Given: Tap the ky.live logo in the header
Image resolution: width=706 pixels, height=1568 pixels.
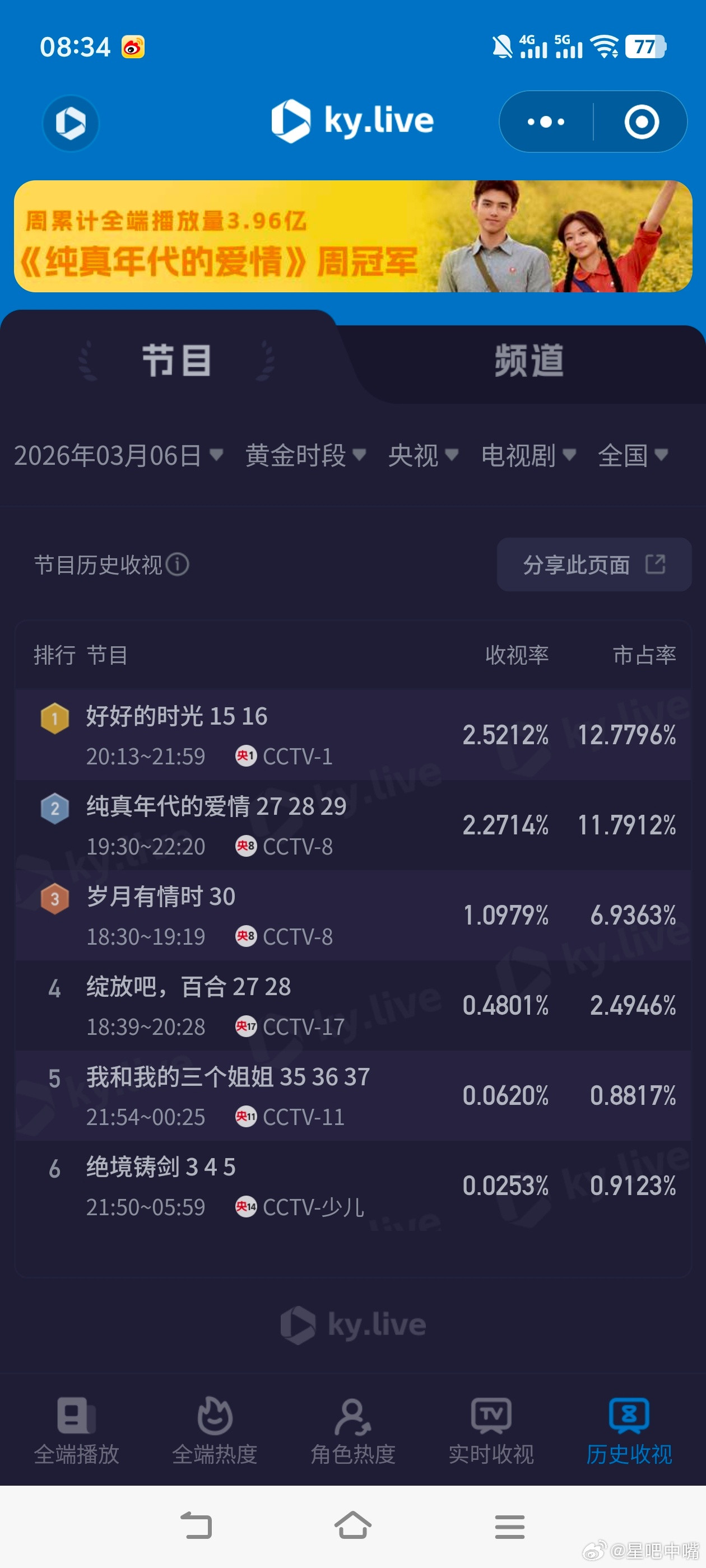Looking at the screenshot, I should (352, 121).
